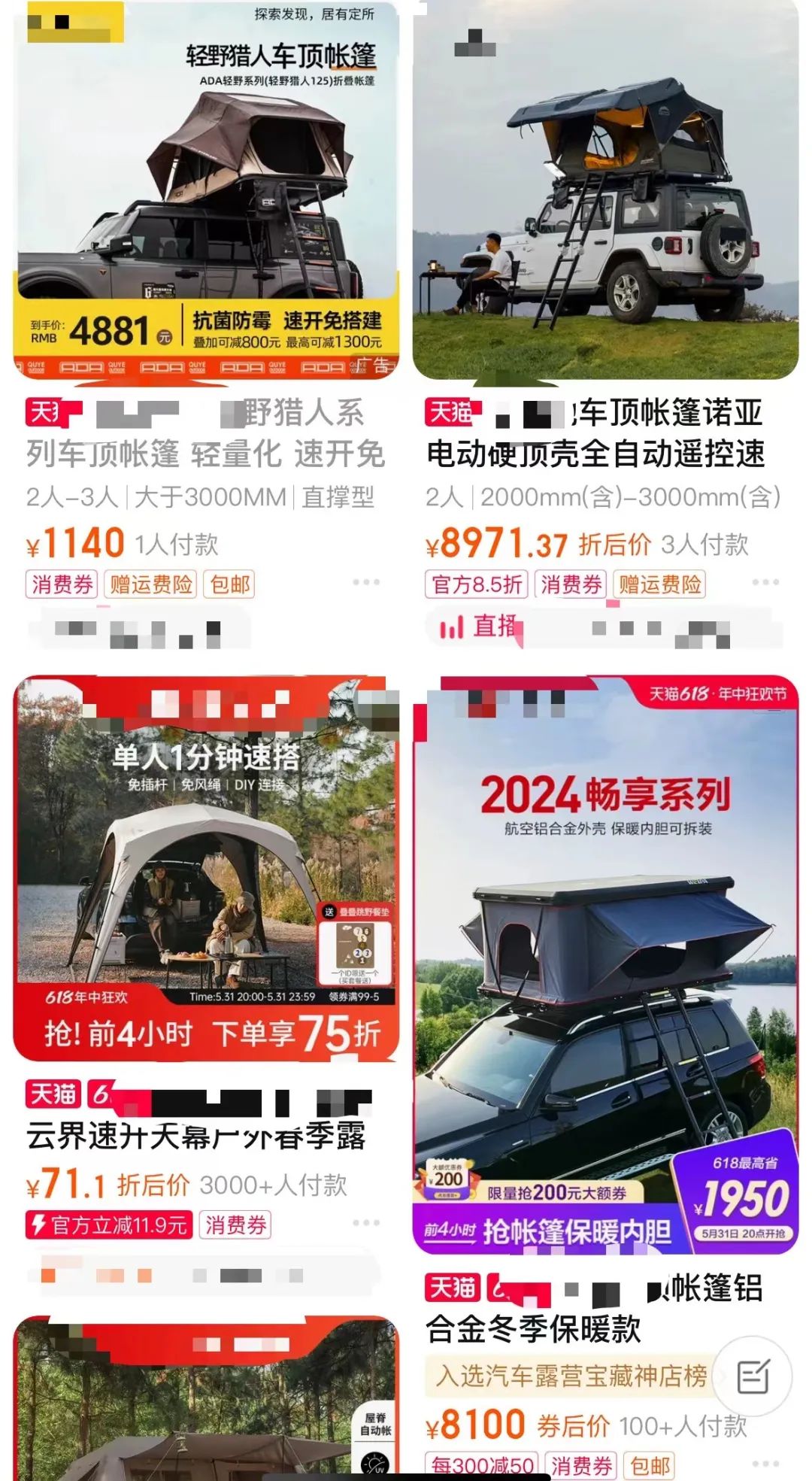The width and height of the screenshot is (812, 1481).
Task: Open more options for the ¥8971.37 tent
Action: point(765,582)
